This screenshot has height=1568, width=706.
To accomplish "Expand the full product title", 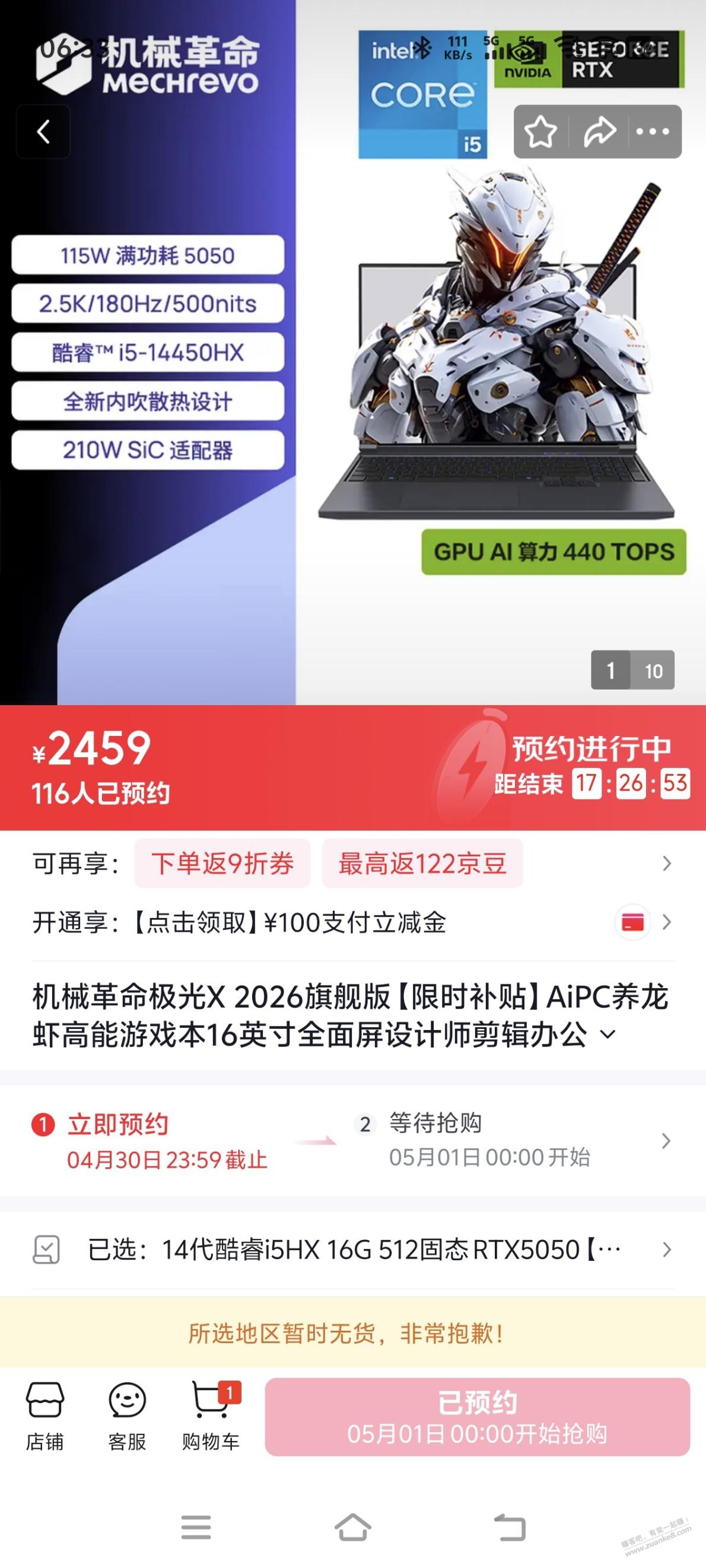I will click(608, 1034).
